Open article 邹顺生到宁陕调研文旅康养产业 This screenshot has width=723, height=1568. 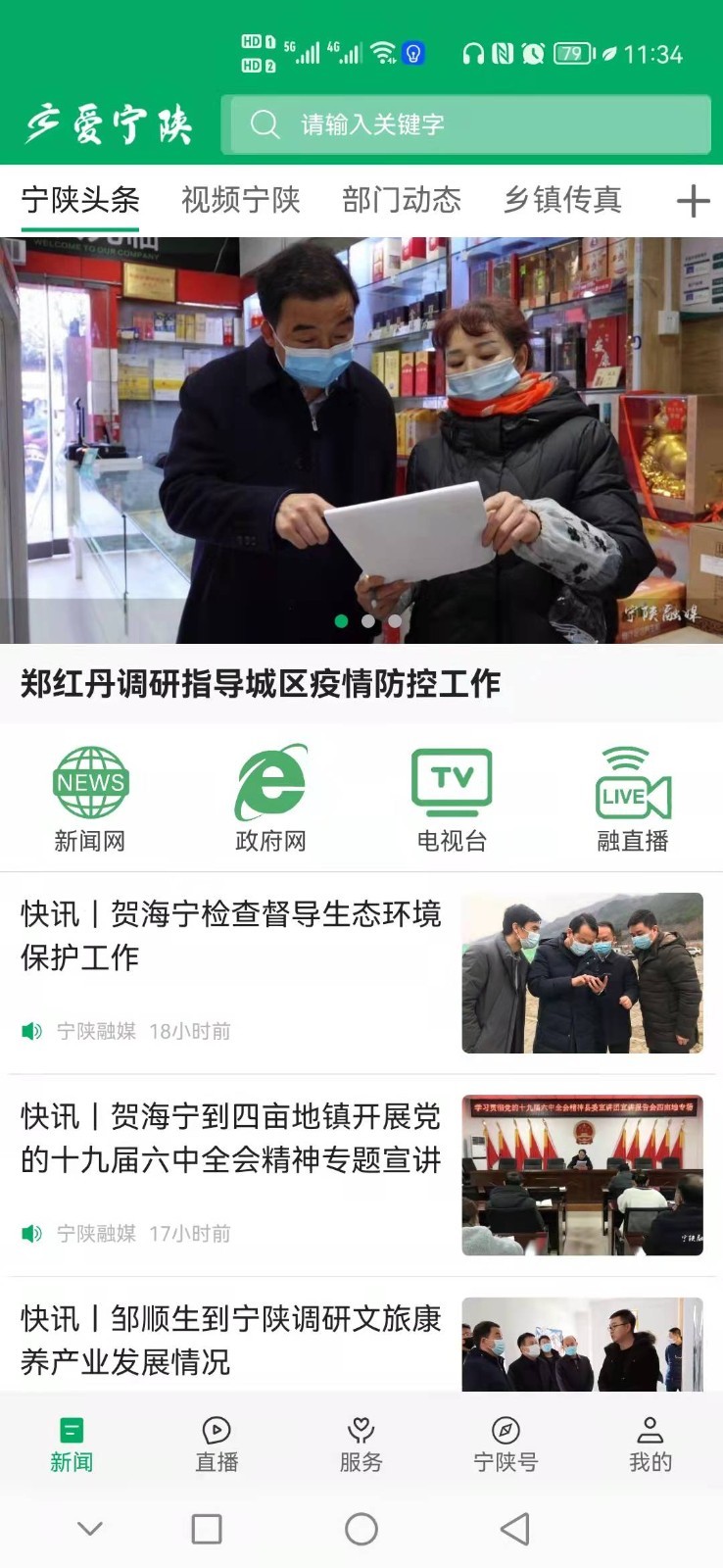(x=231, y=1340)
